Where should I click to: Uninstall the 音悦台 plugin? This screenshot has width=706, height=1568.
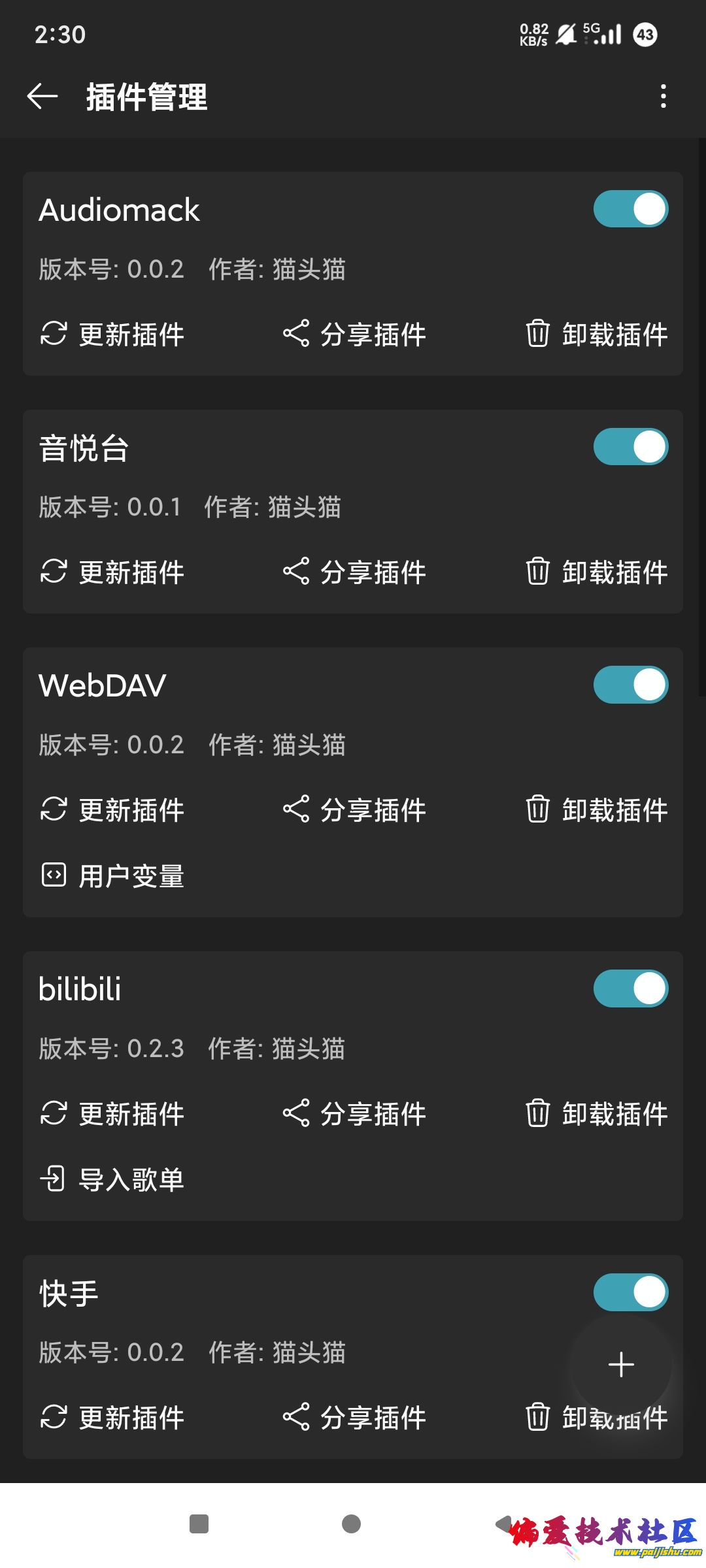click(596, 572)
